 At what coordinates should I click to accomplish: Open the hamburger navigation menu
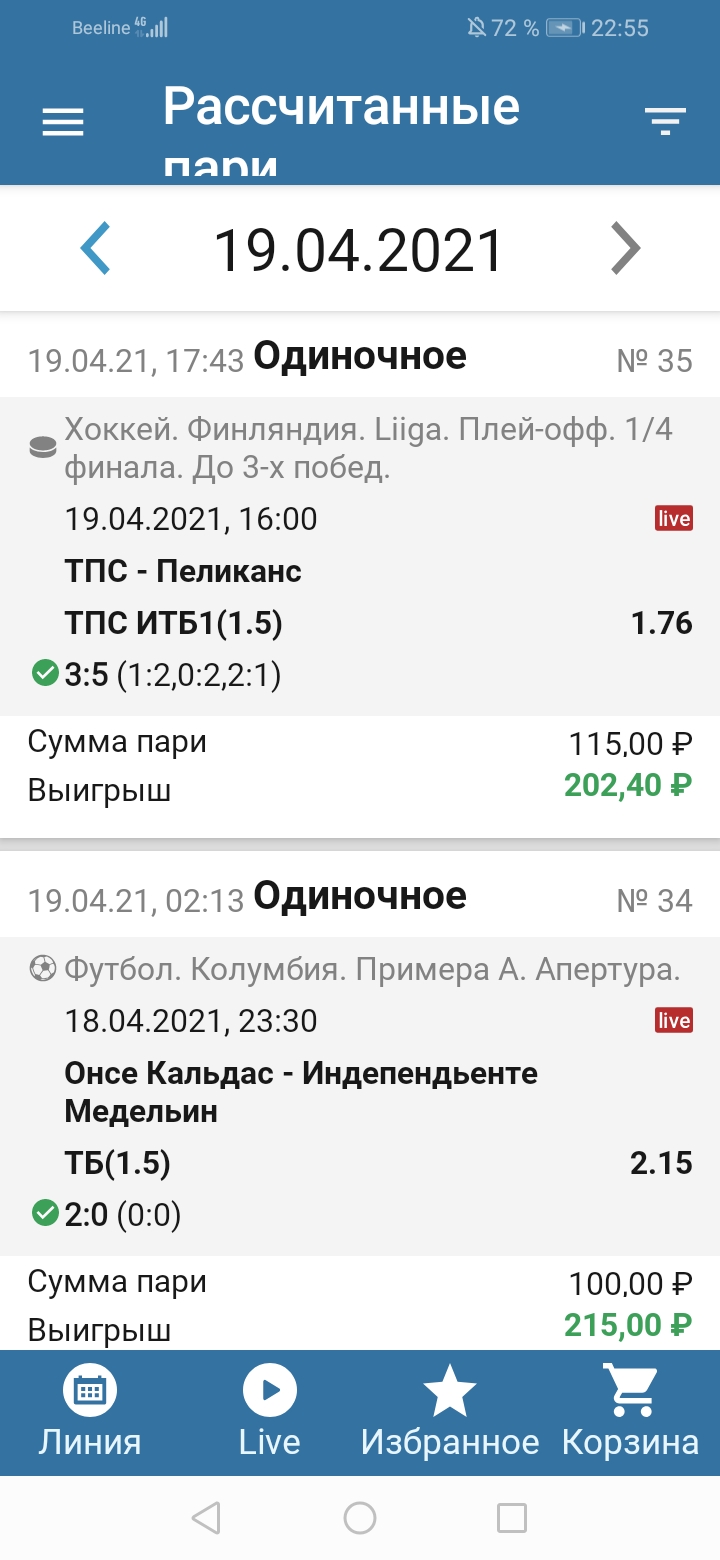click(x=62, y=120)
